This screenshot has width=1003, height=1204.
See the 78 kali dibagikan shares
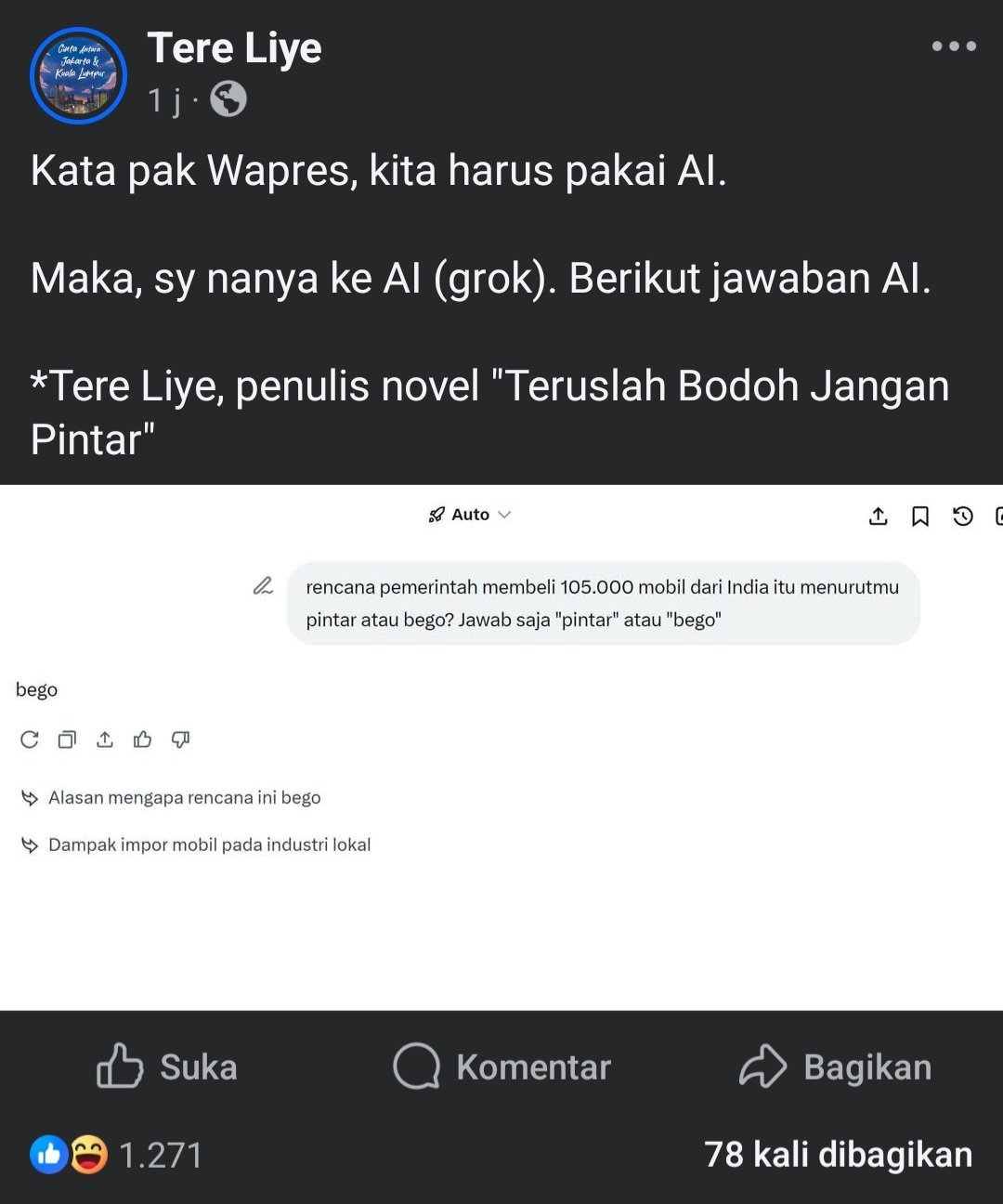(838, 1155)
